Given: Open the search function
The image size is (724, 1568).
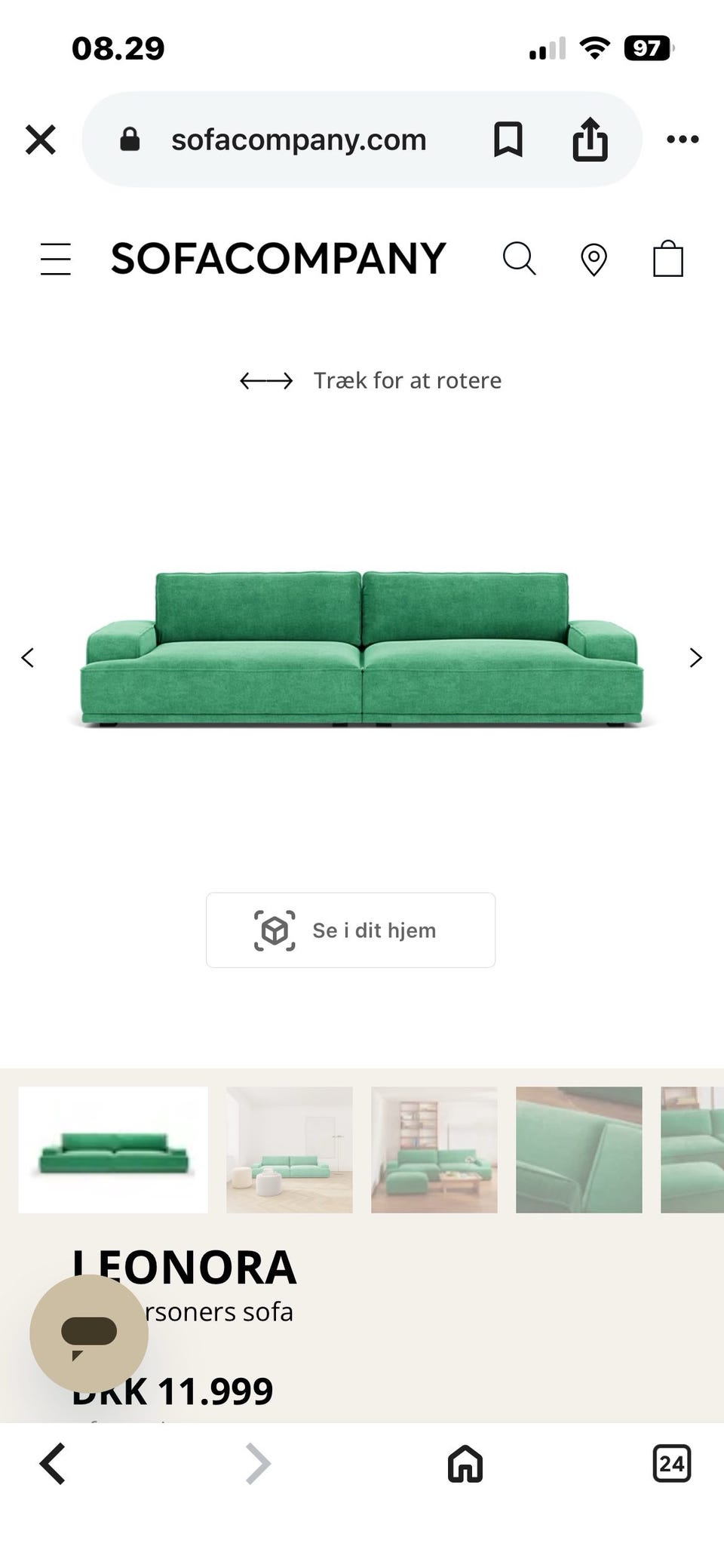Looking at the screenshot, I should coord(519,259).
